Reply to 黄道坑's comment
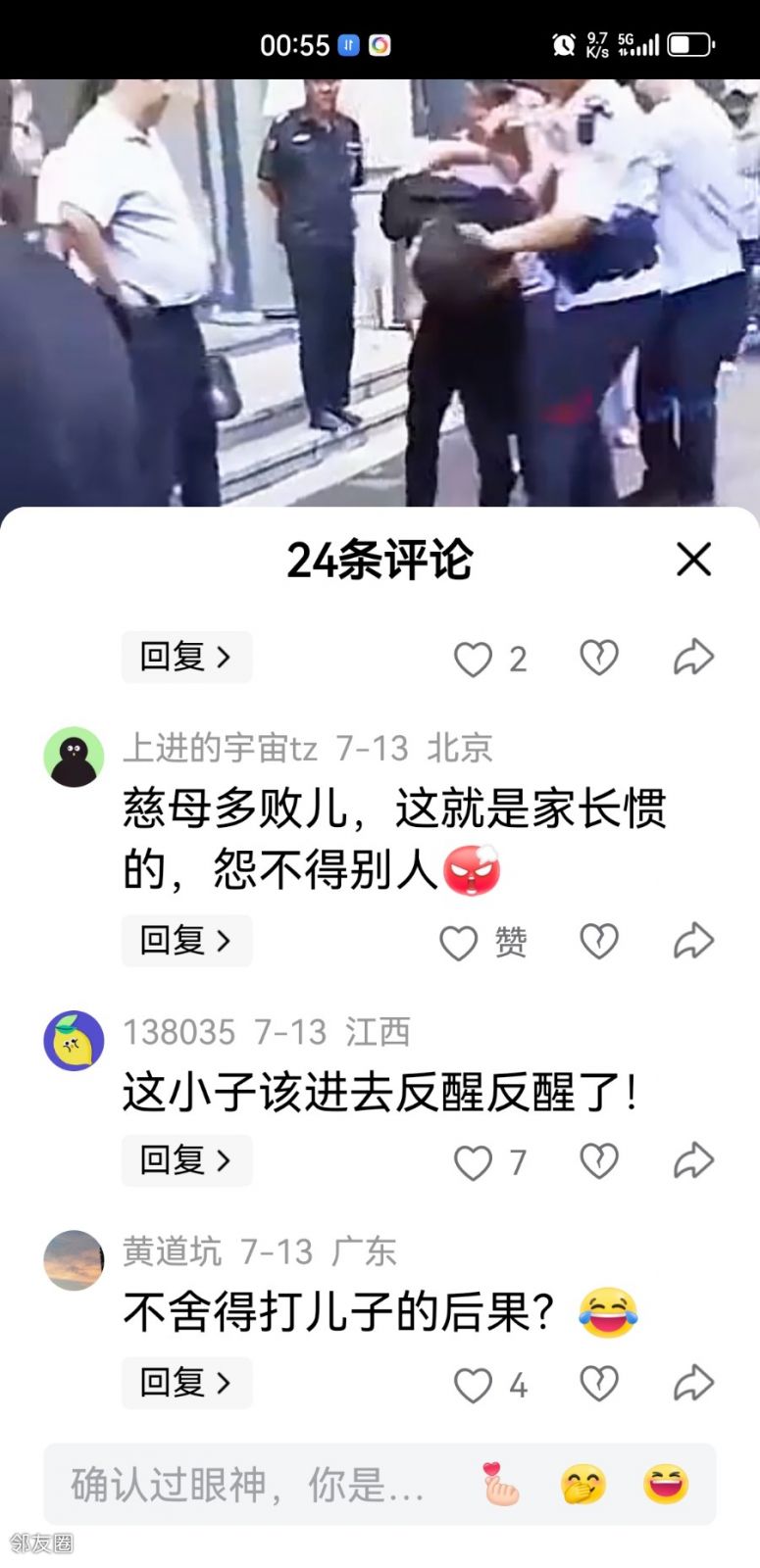Image resolution: width=760 pixels, height=1568 pixels. 186,1383
